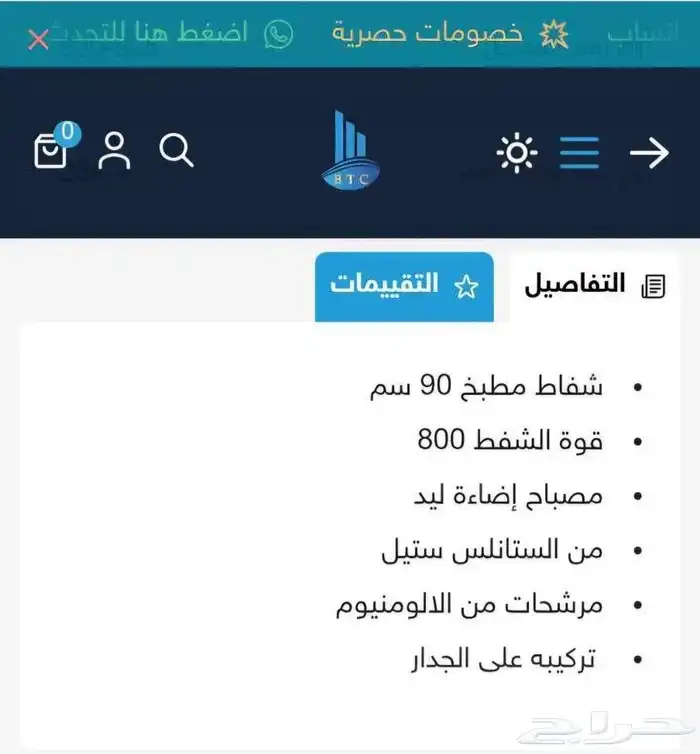Open the hamburger menu
Screen dimensions: 700x754
(579, 153)
